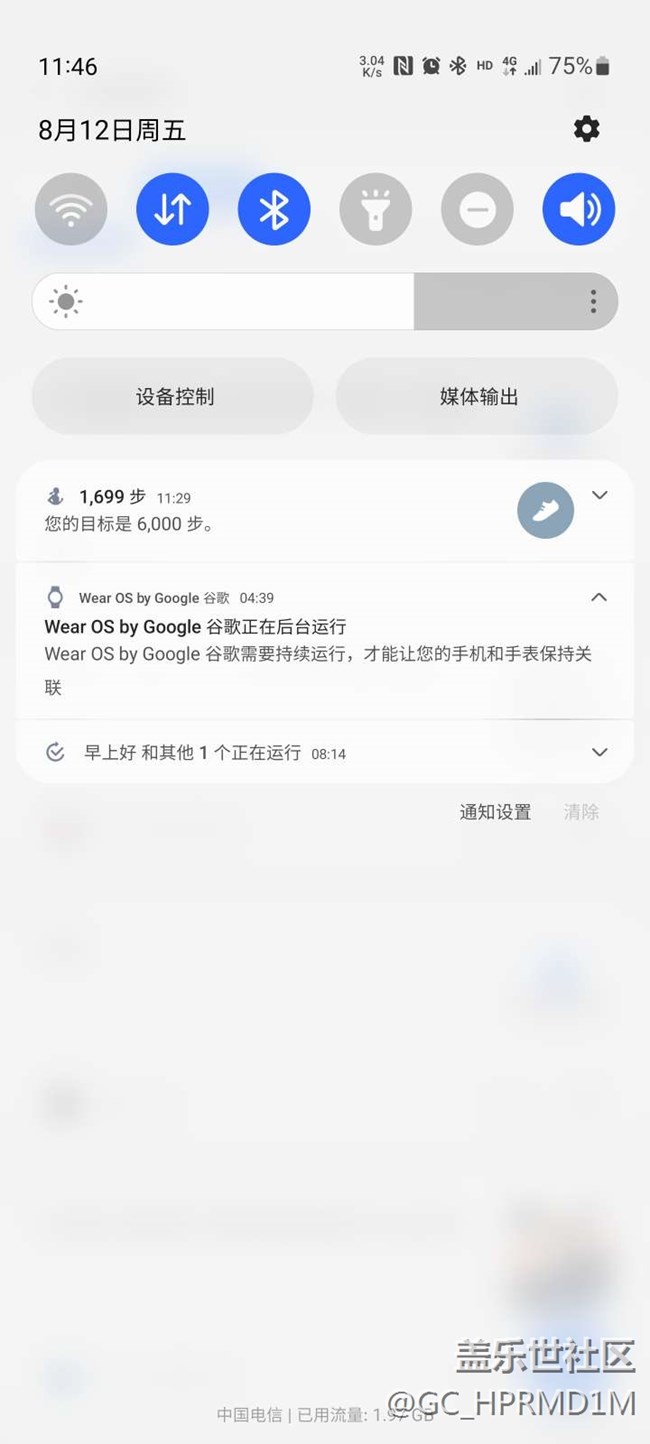Expand the step count notification chevron
The height and width of the screenshot is (1444, 650).
[x=600, y=495]
